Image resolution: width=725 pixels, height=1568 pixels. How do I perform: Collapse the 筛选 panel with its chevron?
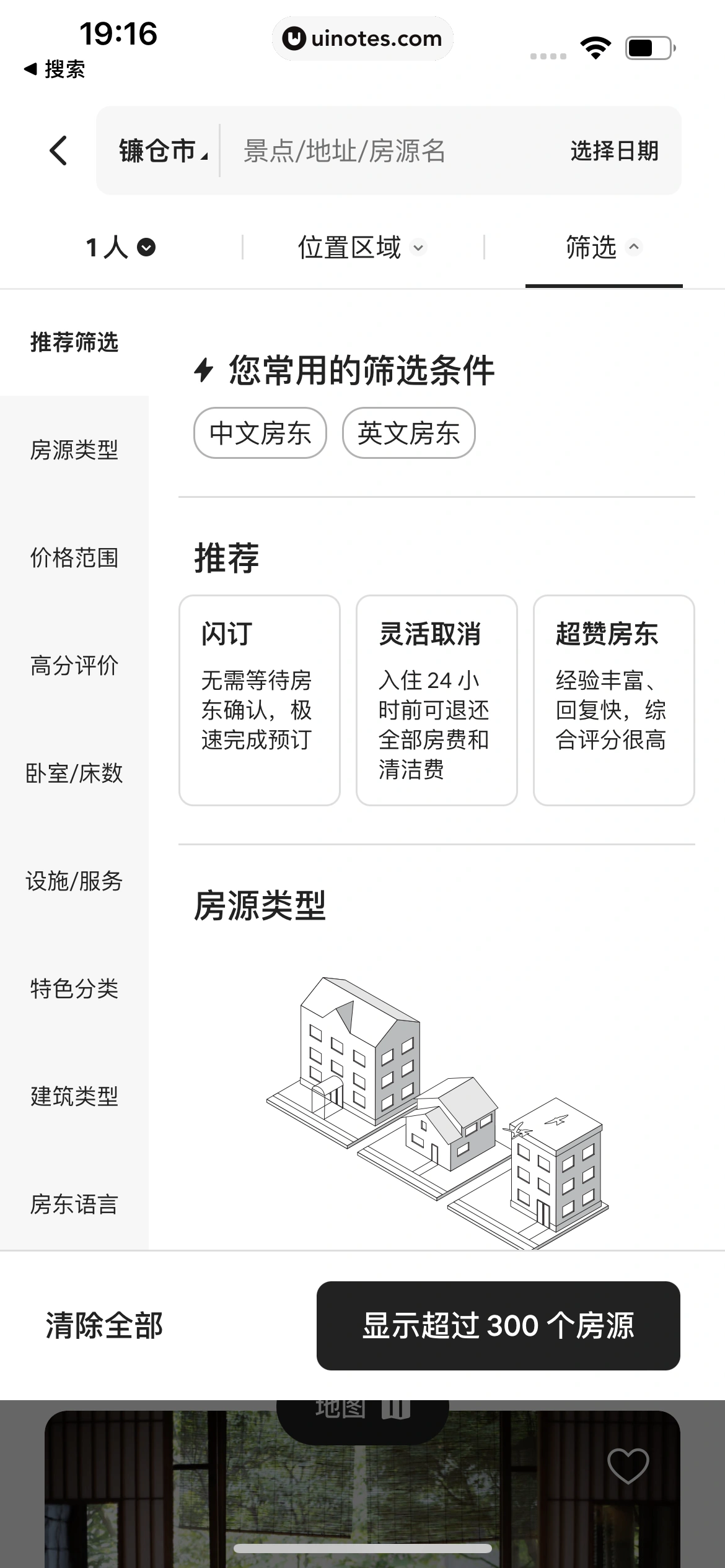634,246
